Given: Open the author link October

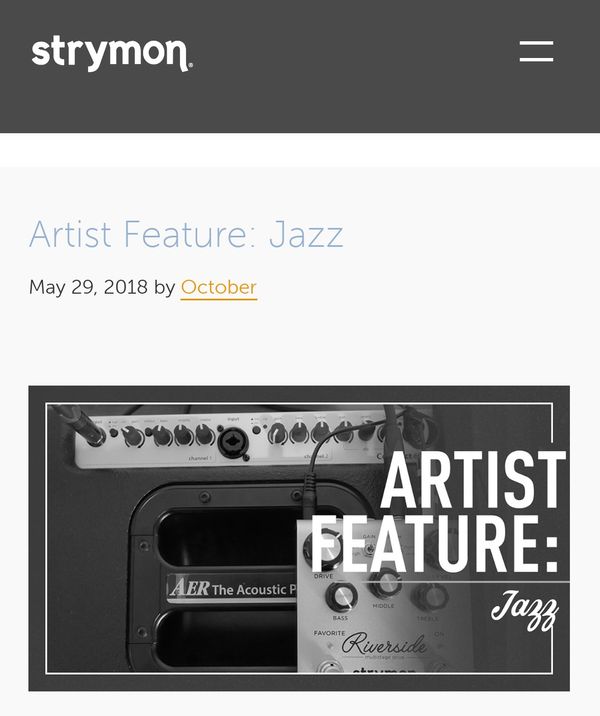Looking at the screenshot, I should [x=218, y=287].
